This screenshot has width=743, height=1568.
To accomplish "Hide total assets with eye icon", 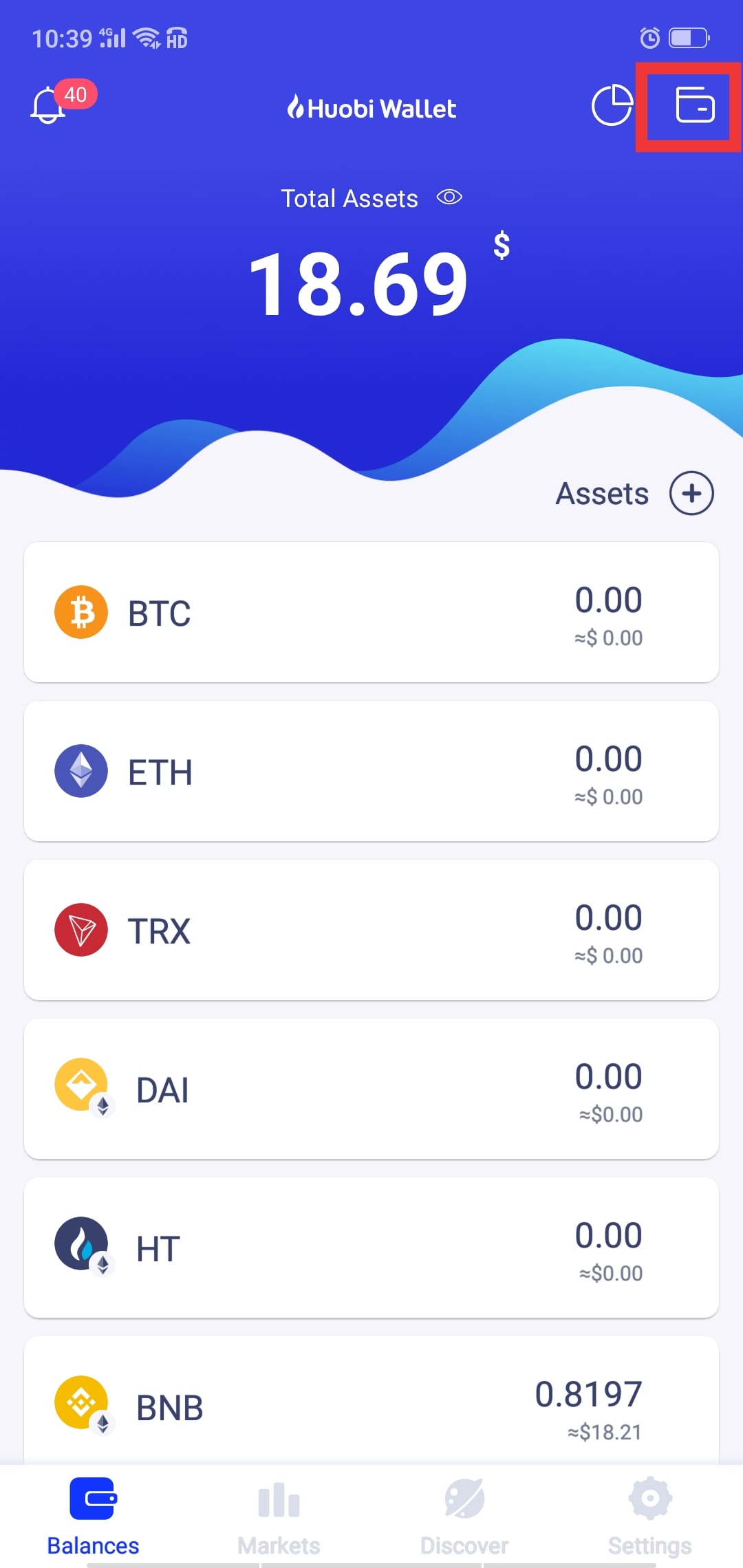I will 449,197.
